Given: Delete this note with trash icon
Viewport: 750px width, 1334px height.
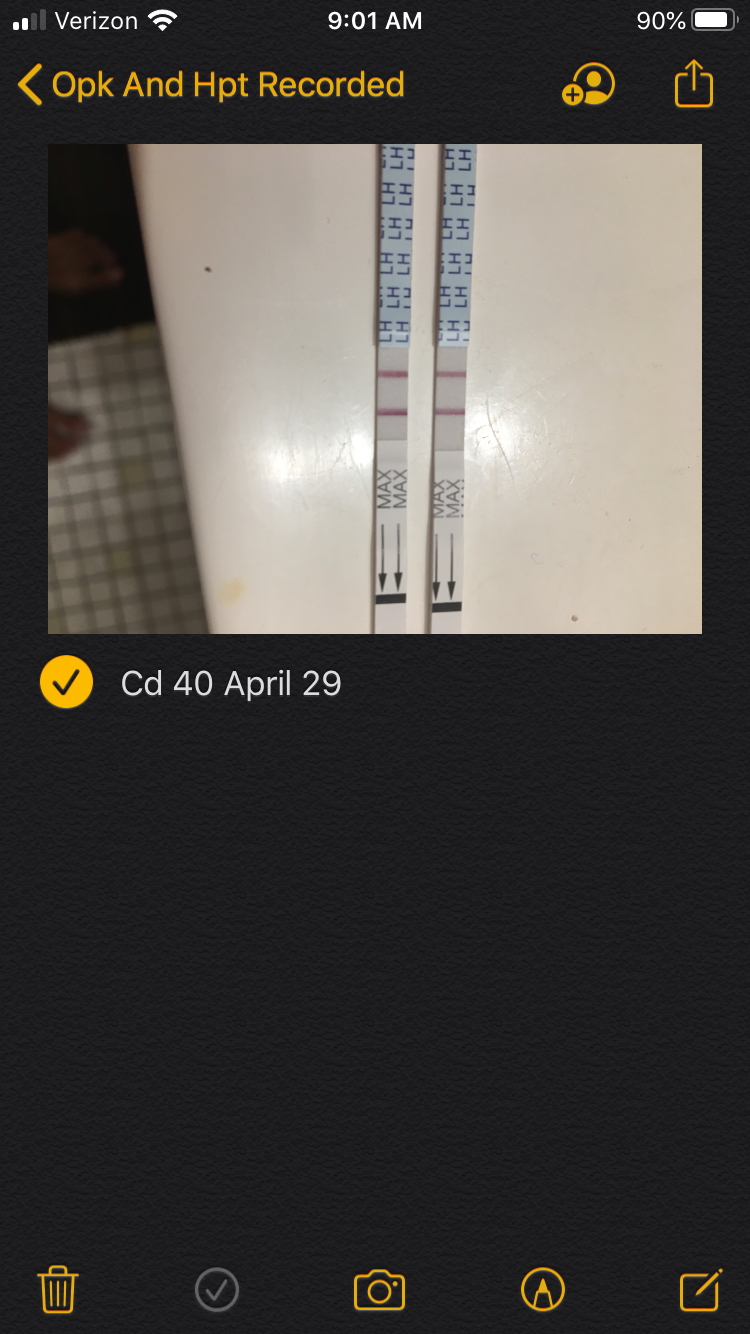Looking at the screenshot, I should 58,1289.
